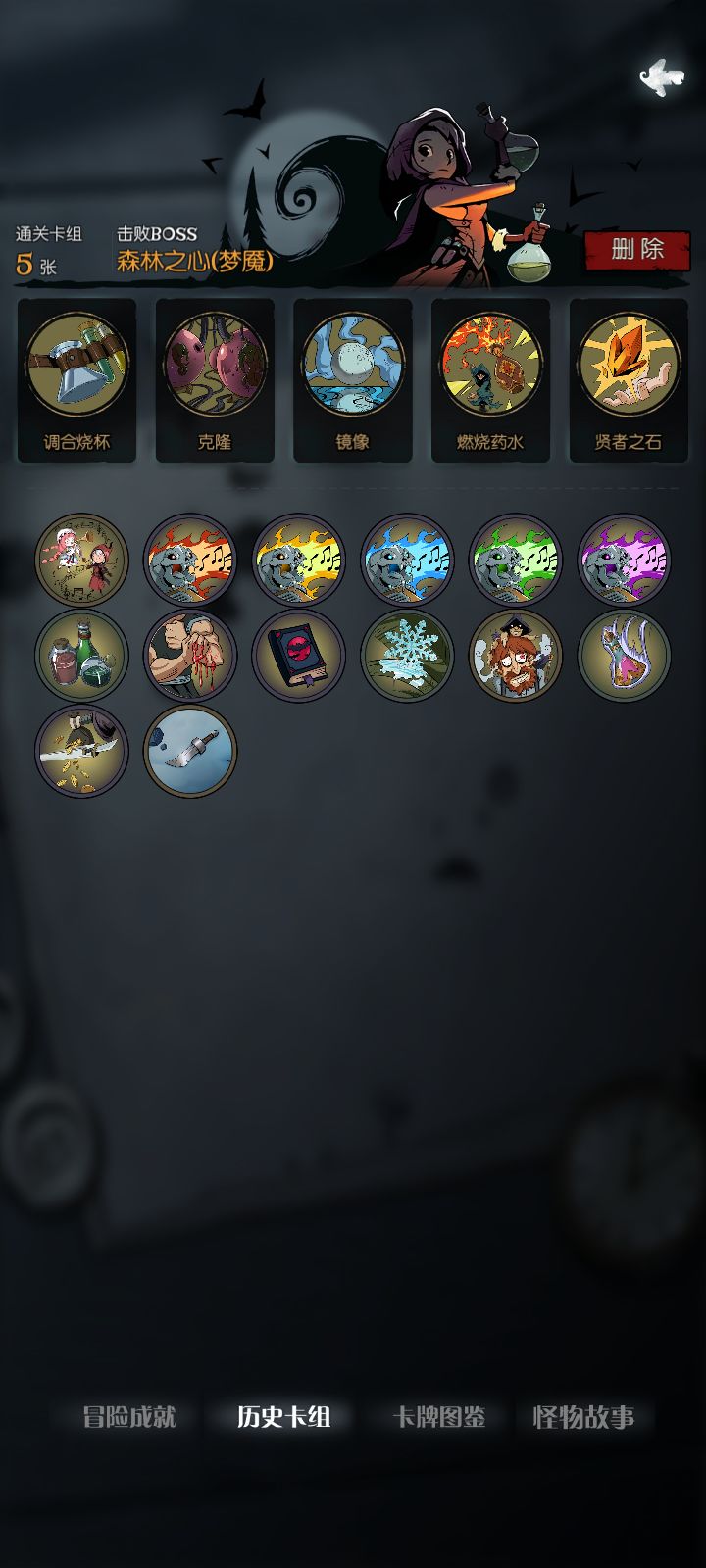Click the potion bottles achievement medal
The image size is (706, 1568).
[x=81, y=657]
